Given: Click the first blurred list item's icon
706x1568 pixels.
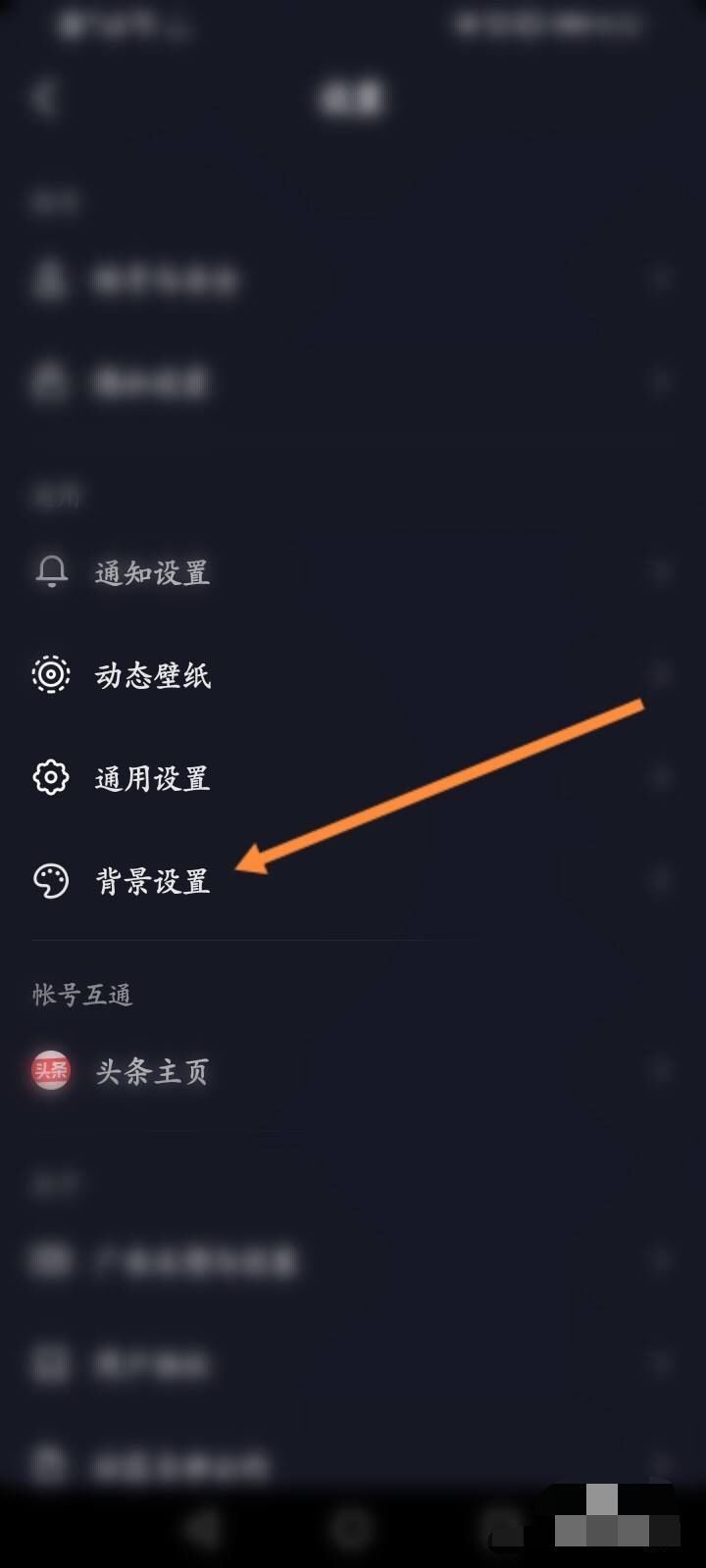Looking at the screenshot, I should coord(51,279).
